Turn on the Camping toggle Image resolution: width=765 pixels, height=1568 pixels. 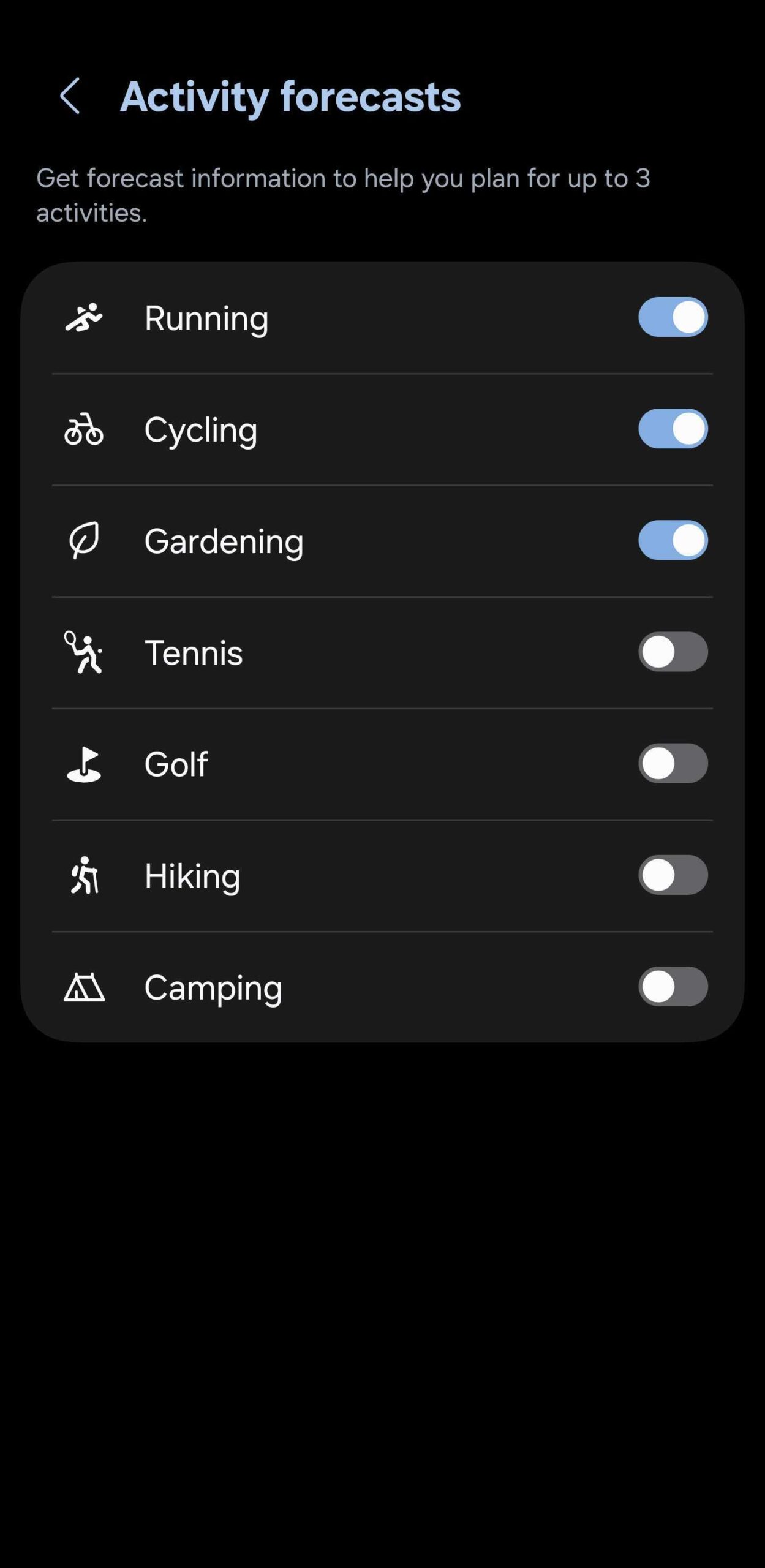(672, 987)
